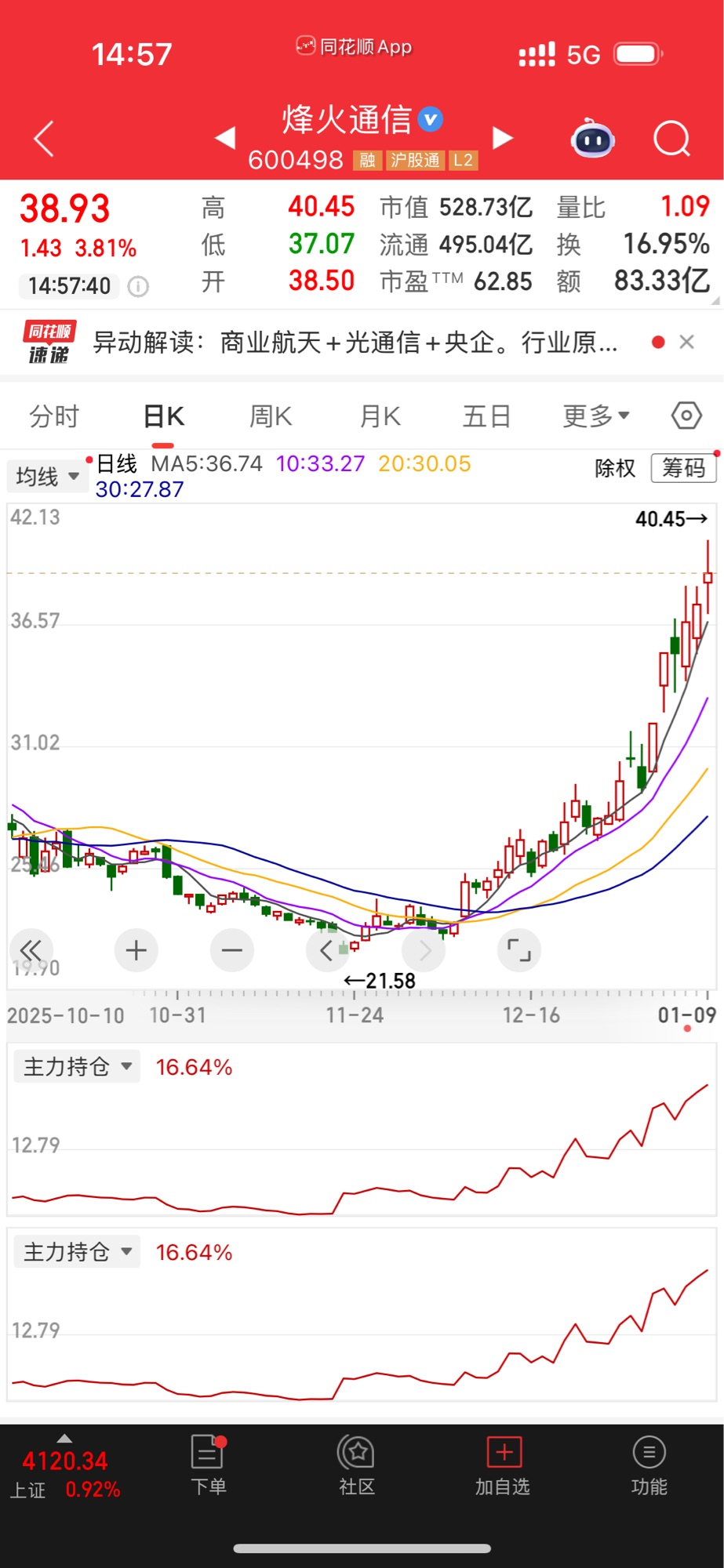Switch to the next stock

tap(502, 138)
